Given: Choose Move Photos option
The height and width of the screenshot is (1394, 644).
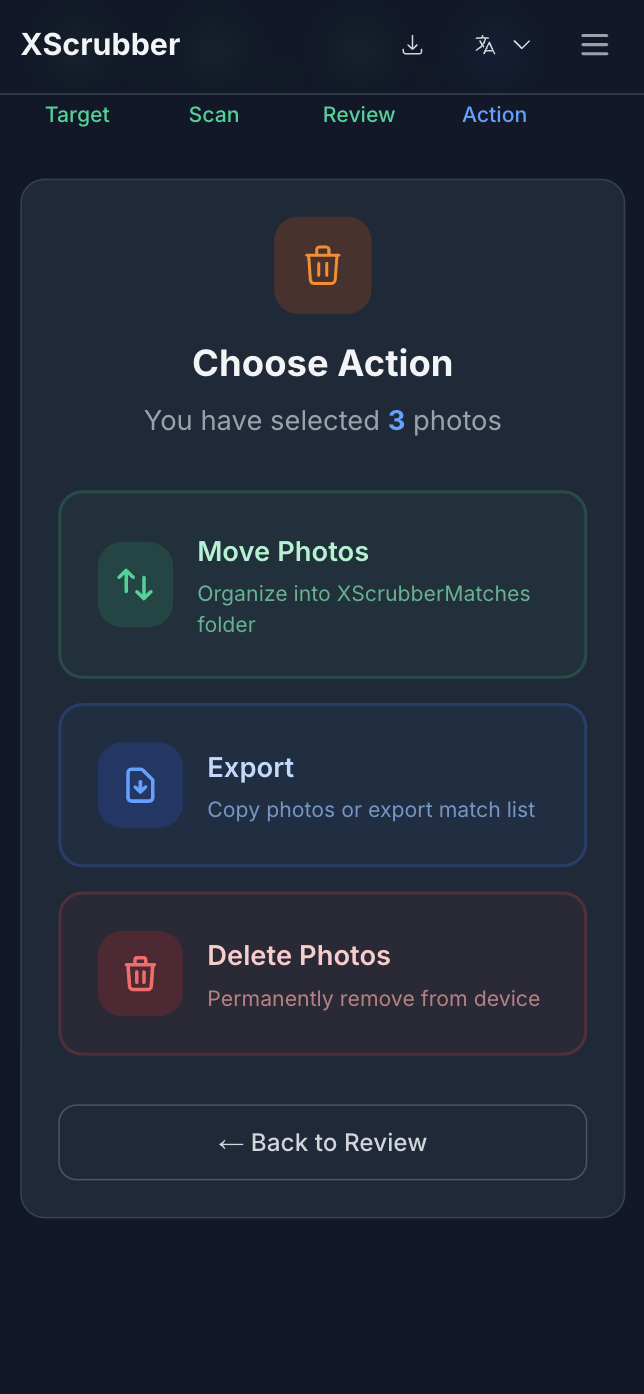Looking at the screenshot, I should 322,585.
